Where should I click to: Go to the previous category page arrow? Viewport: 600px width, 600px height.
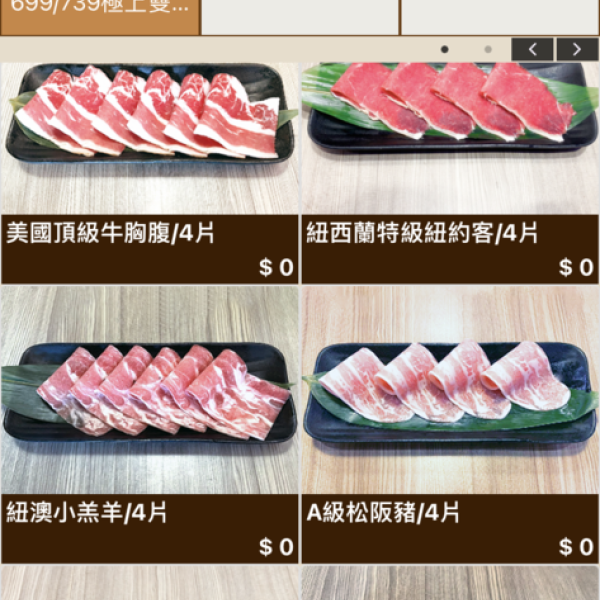[532, 49]
